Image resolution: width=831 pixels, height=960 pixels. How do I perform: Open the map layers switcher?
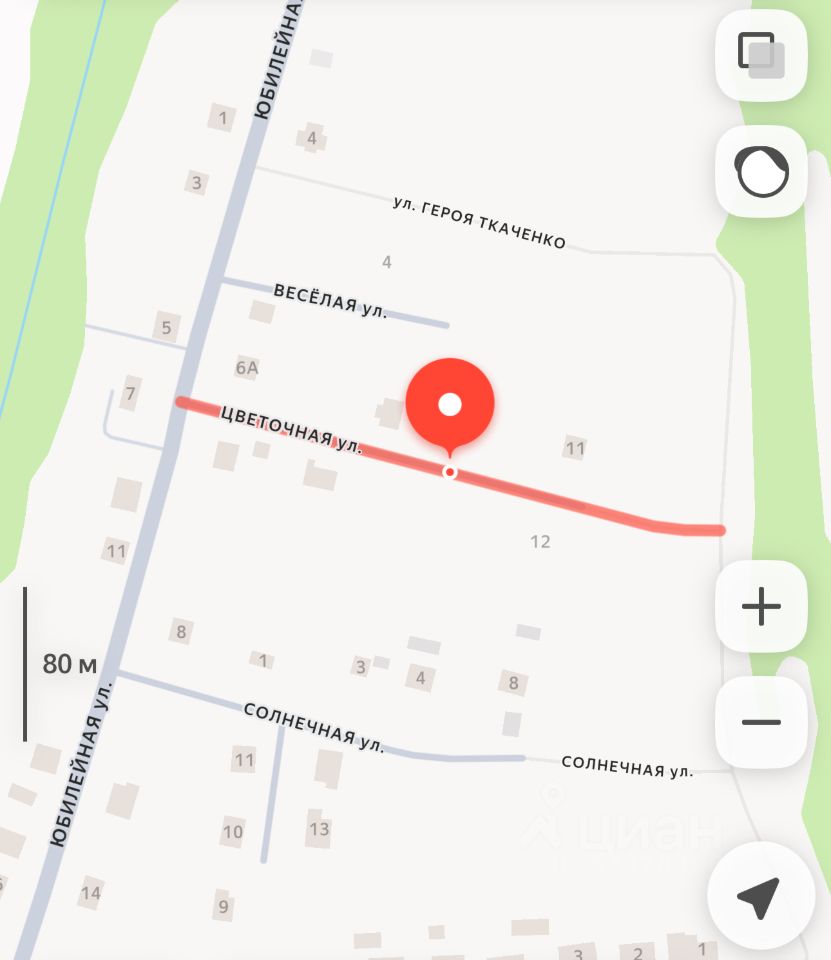761,55
